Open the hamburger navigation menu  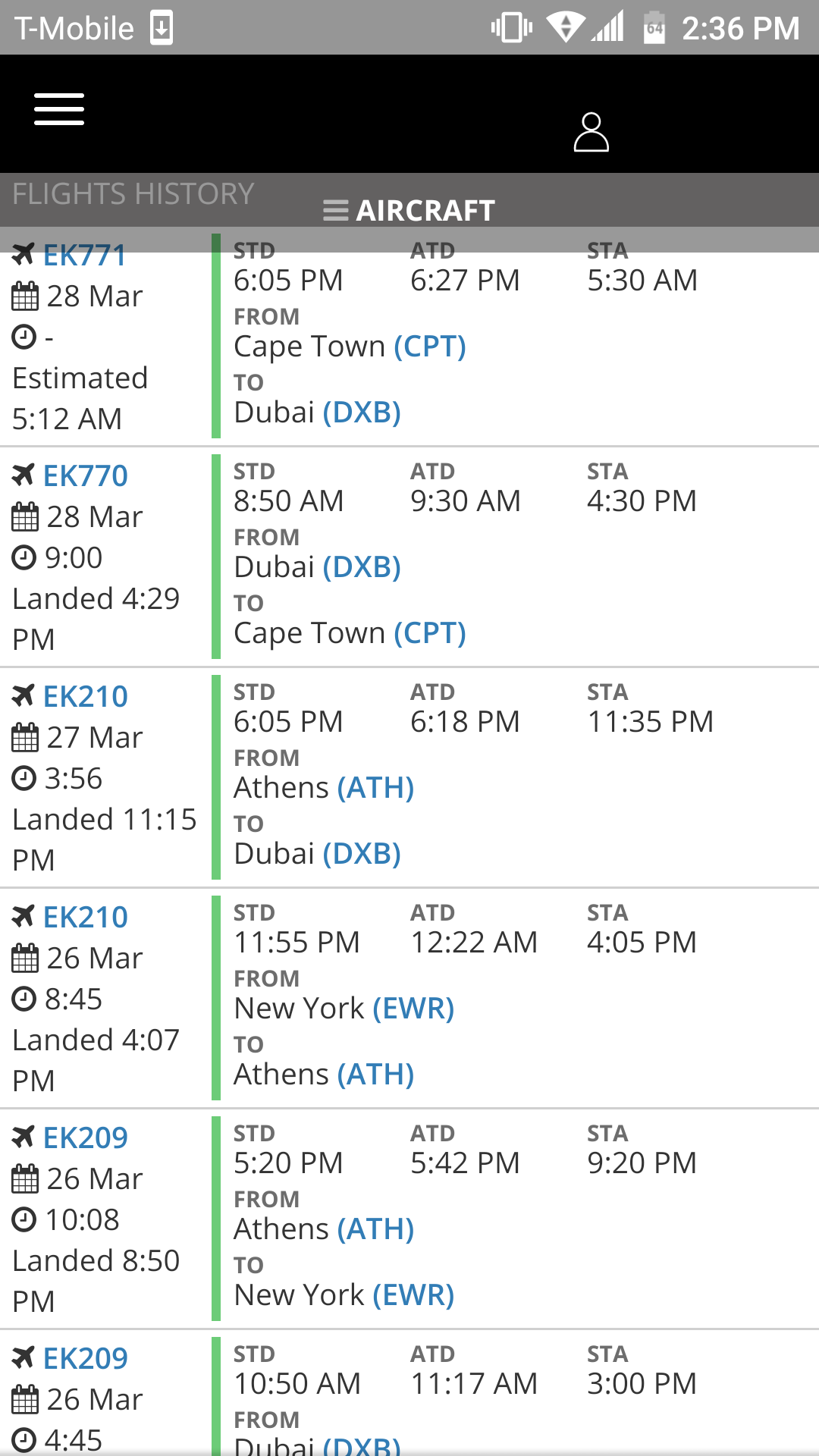click(59, 109)
